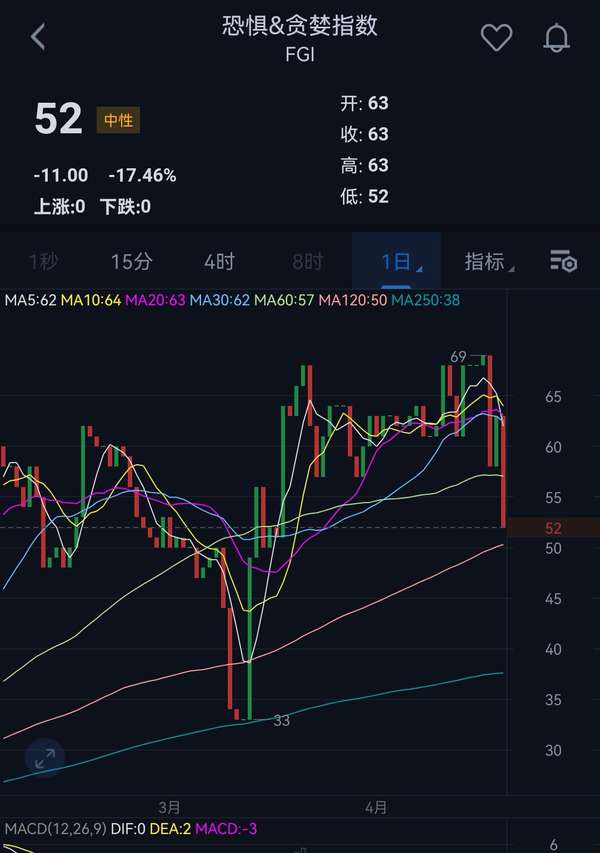The width and height of the screenshot is (600, 853).
Task: Go back using the top-left arrow
Action: [38, 37]
